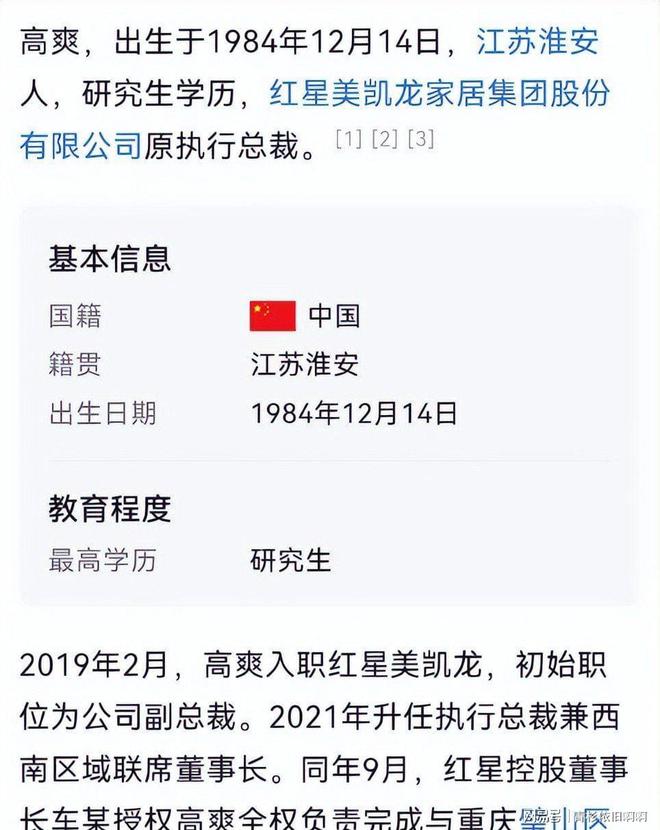Open the 红星美凯龙家居集团股份有限公司 link
The height and width of the screenshot is (830, 660).
(x=440, y=95)
